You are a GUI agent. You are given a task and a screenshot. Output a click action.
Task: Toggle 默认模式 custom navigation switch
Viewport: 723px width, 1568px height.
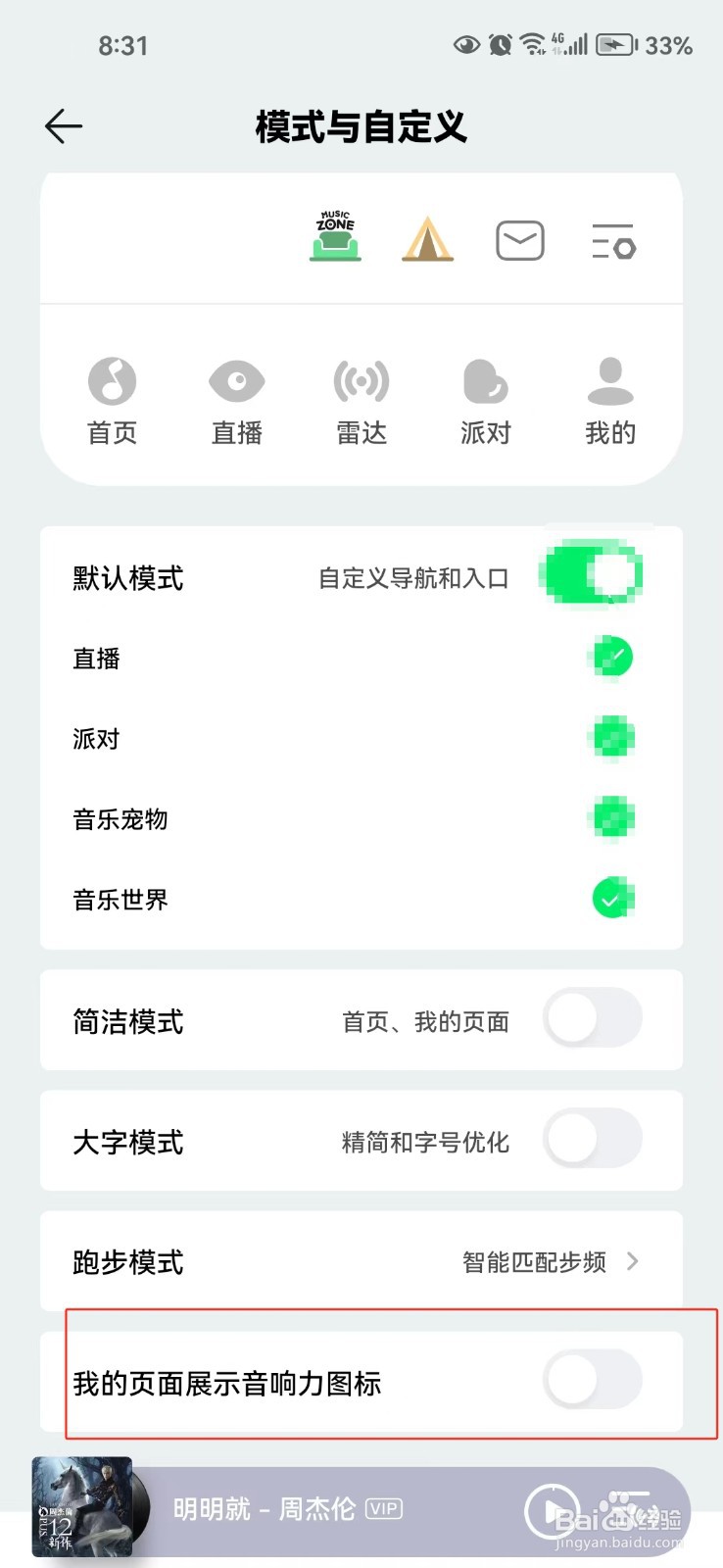(591, 574)
